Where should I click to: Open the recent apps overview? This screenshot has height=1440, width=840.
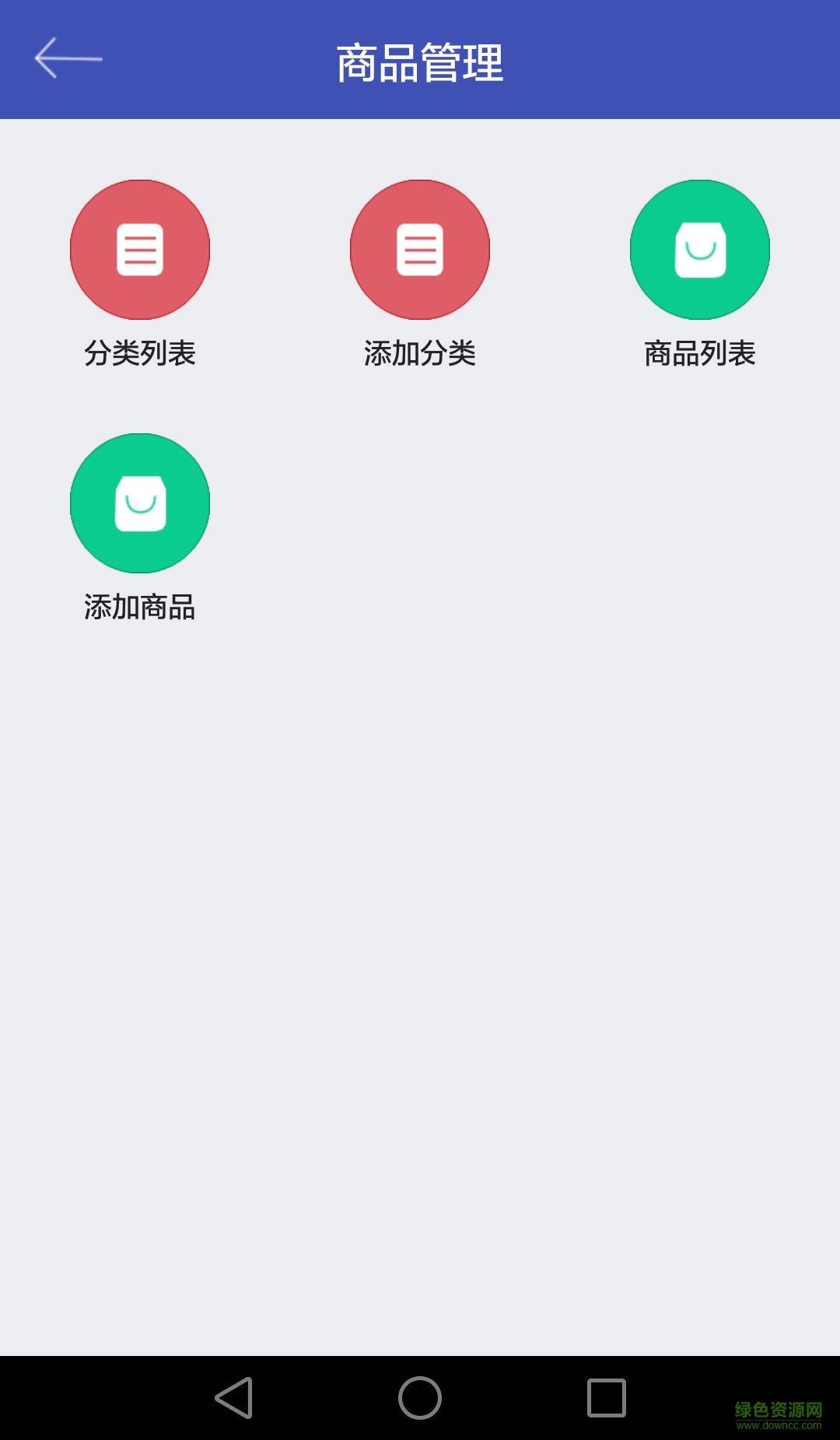(x=607, y=1398)
